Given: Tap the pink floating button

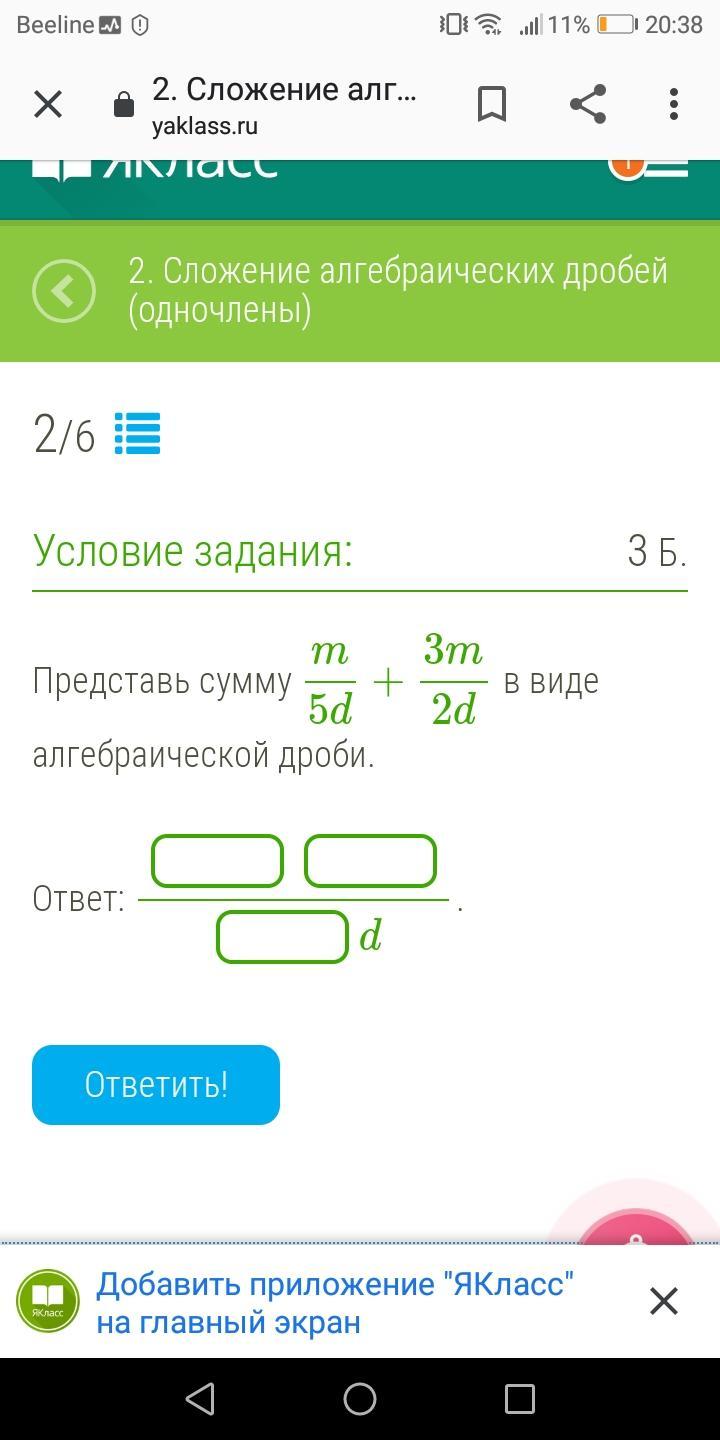Looking at the screenshot, I should point(636,1228).
